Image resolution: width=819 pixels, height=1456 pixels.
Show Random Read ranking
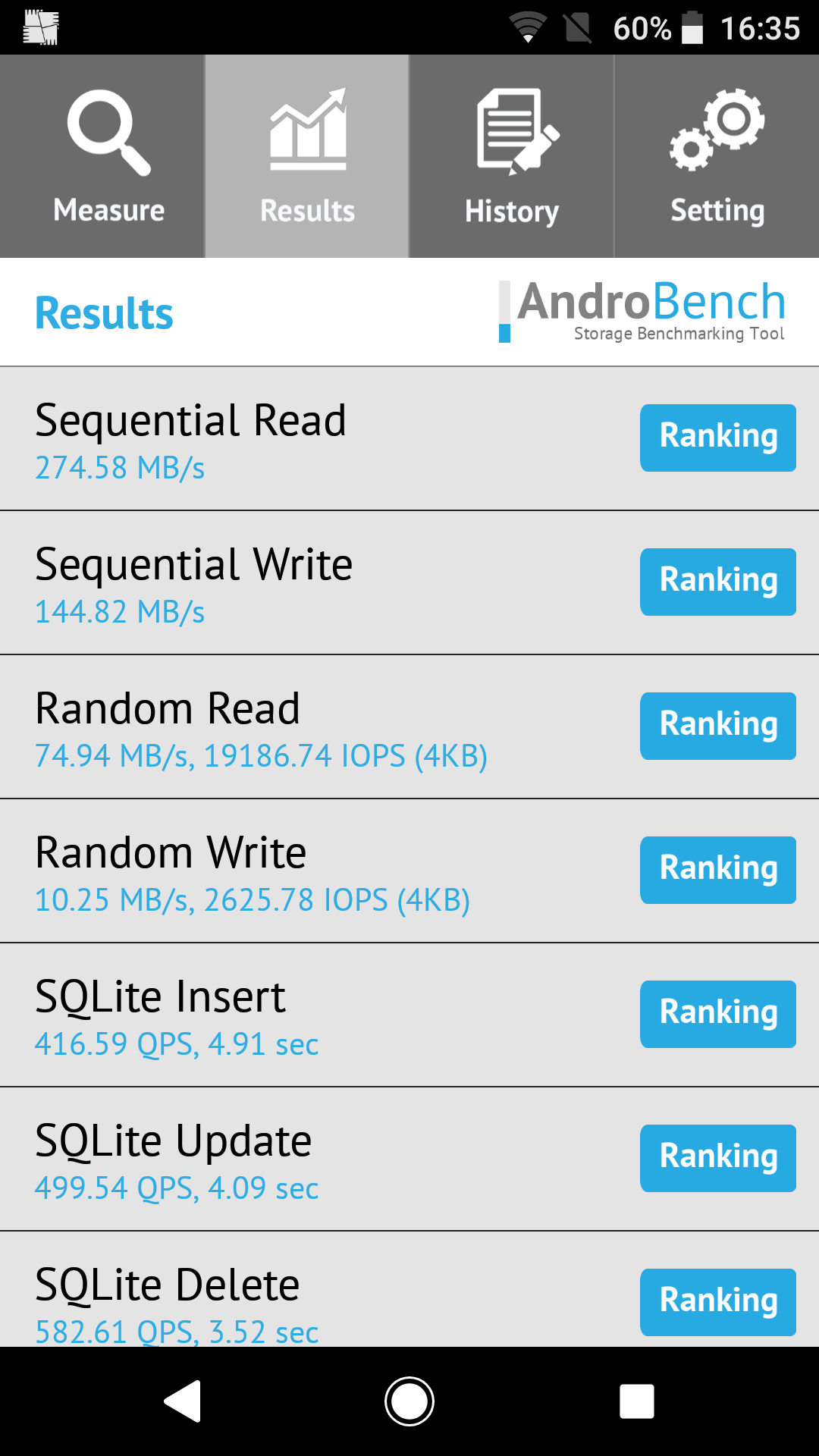click(718, 726)
